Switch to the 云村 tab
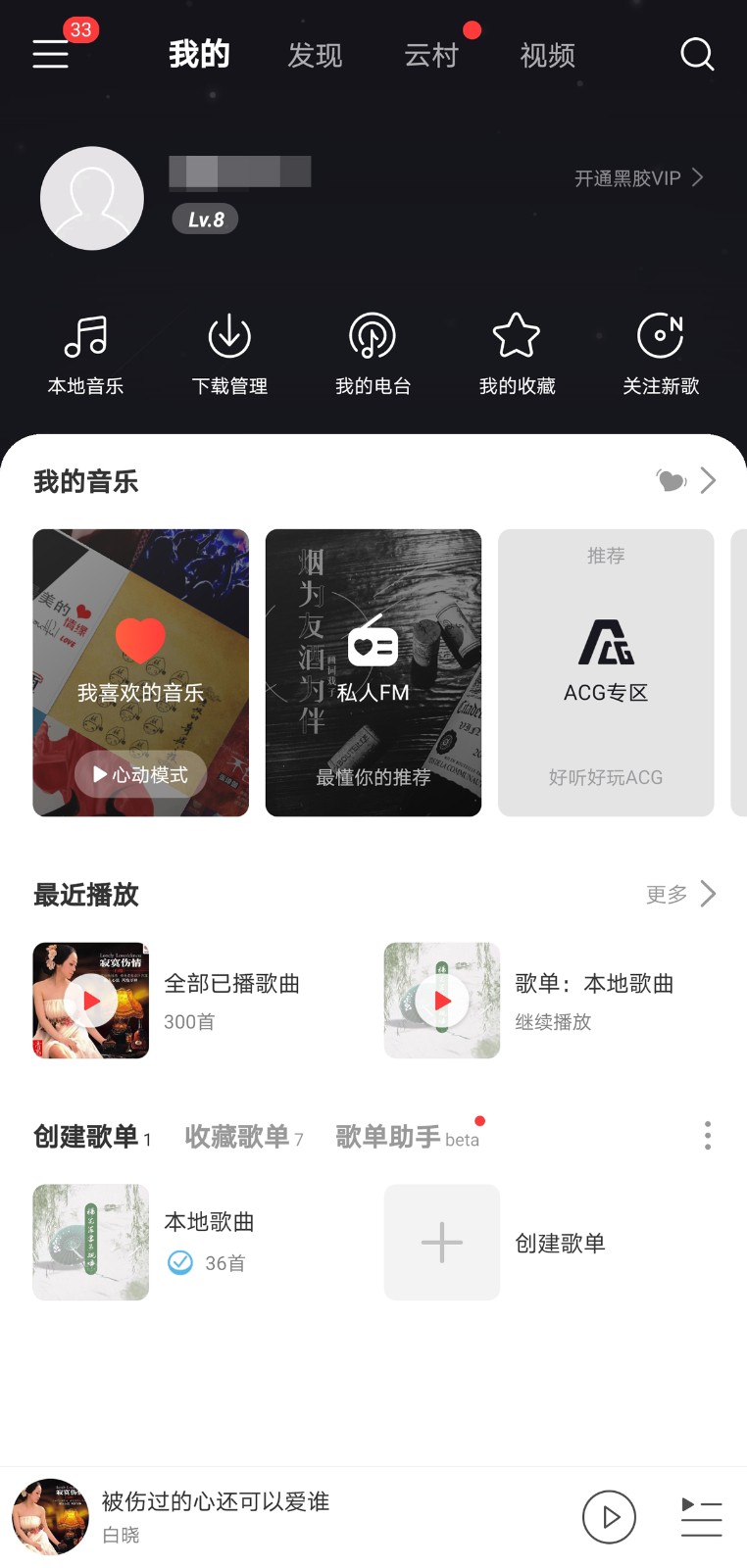 [431, 55]
